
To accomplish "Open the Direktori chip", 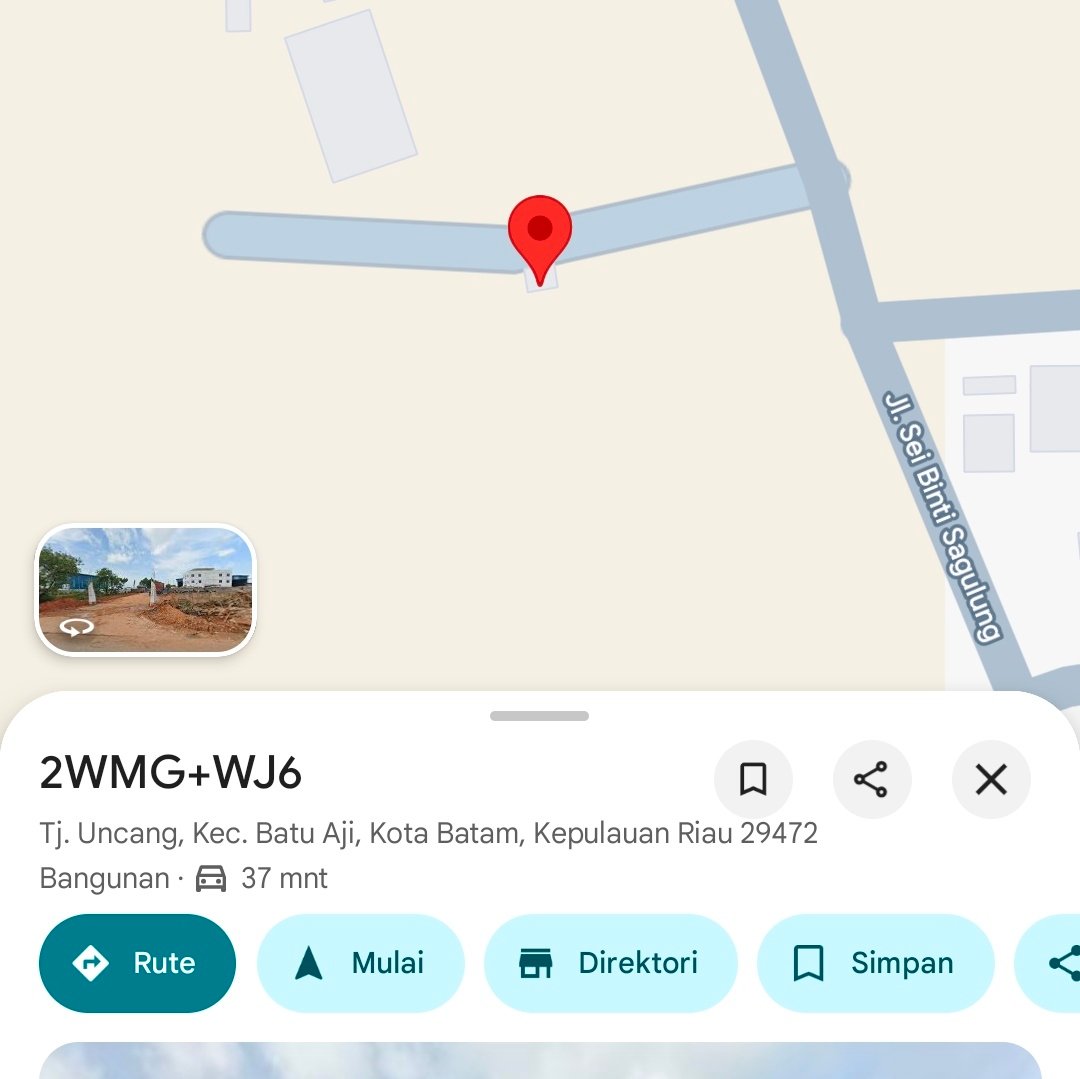I will 610,963.
